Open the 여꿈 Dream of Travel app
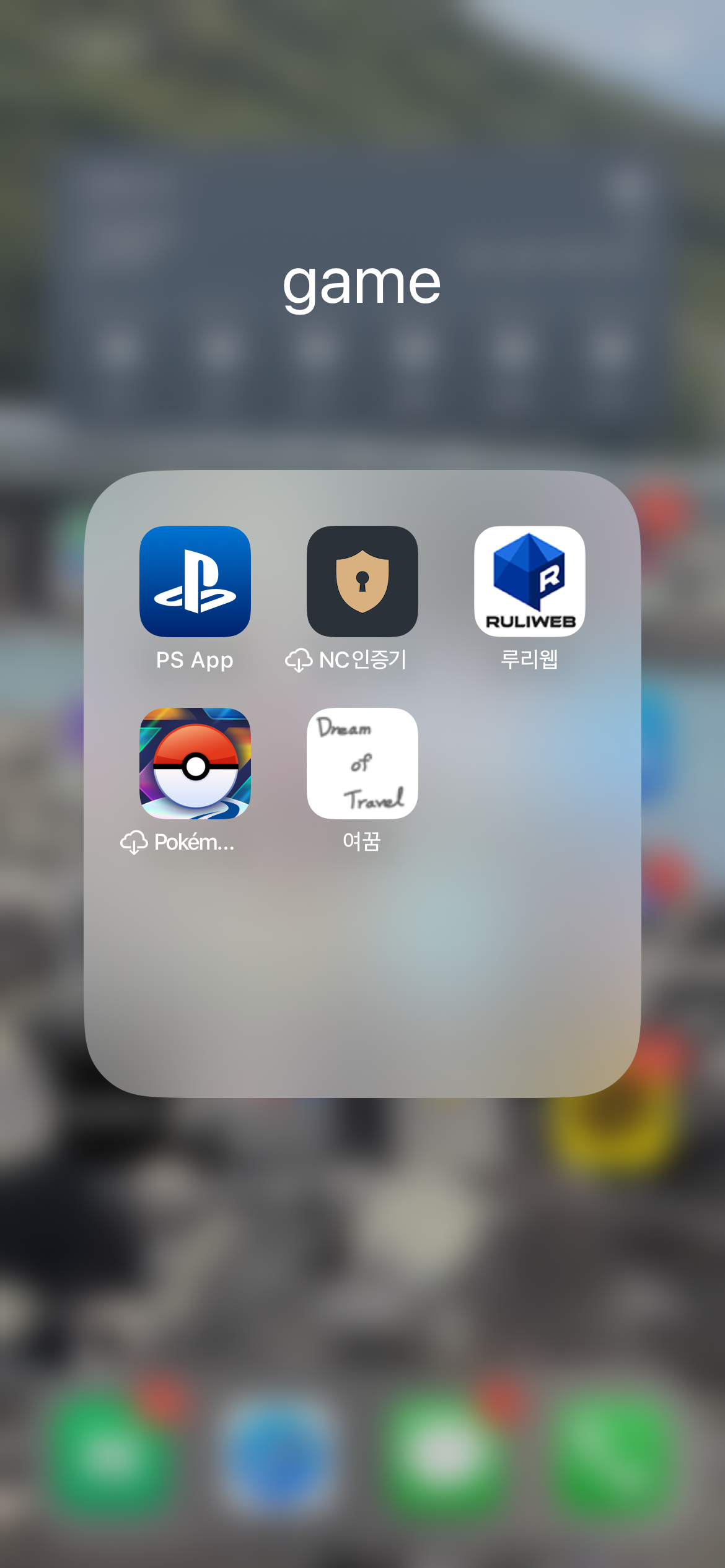This screenshot has width=725, height=1568. pos(362,764)
